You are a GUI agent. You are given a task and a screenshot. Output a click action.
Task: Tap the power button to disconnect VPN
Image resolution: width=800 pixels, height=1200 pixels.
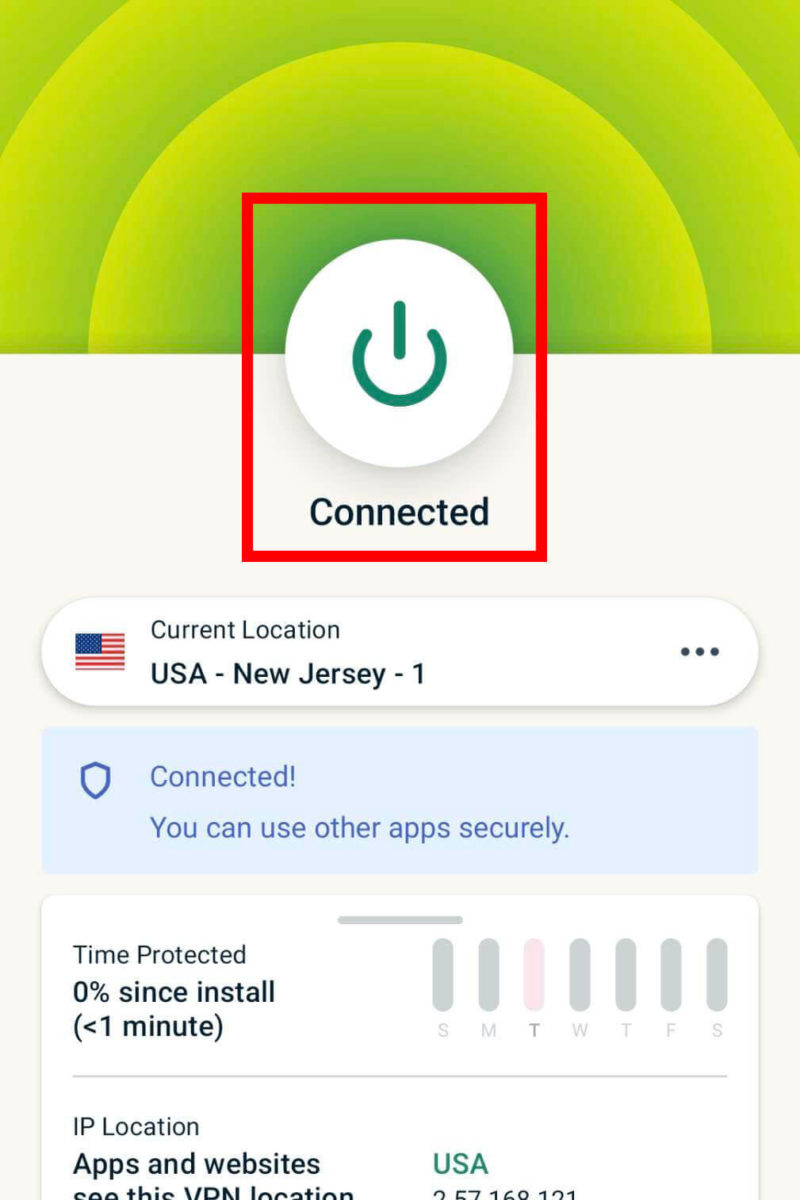tap(399, 352)
